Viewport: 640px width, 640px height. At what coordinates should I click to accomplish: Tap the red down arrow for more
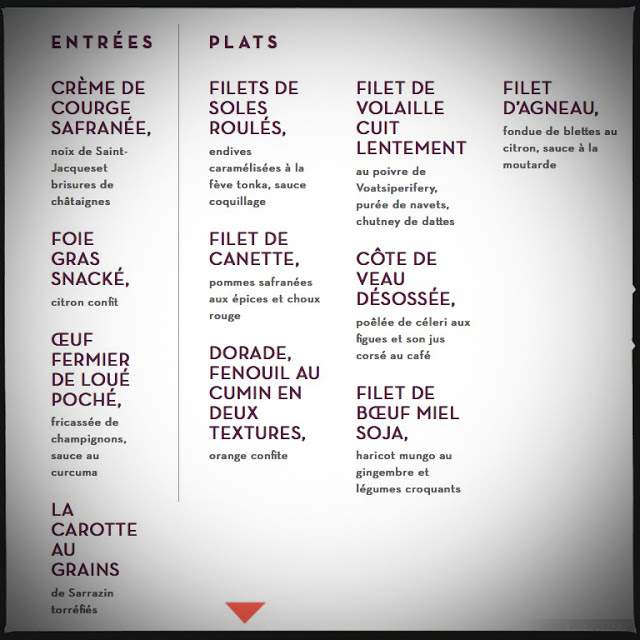[x=245, y=611]
